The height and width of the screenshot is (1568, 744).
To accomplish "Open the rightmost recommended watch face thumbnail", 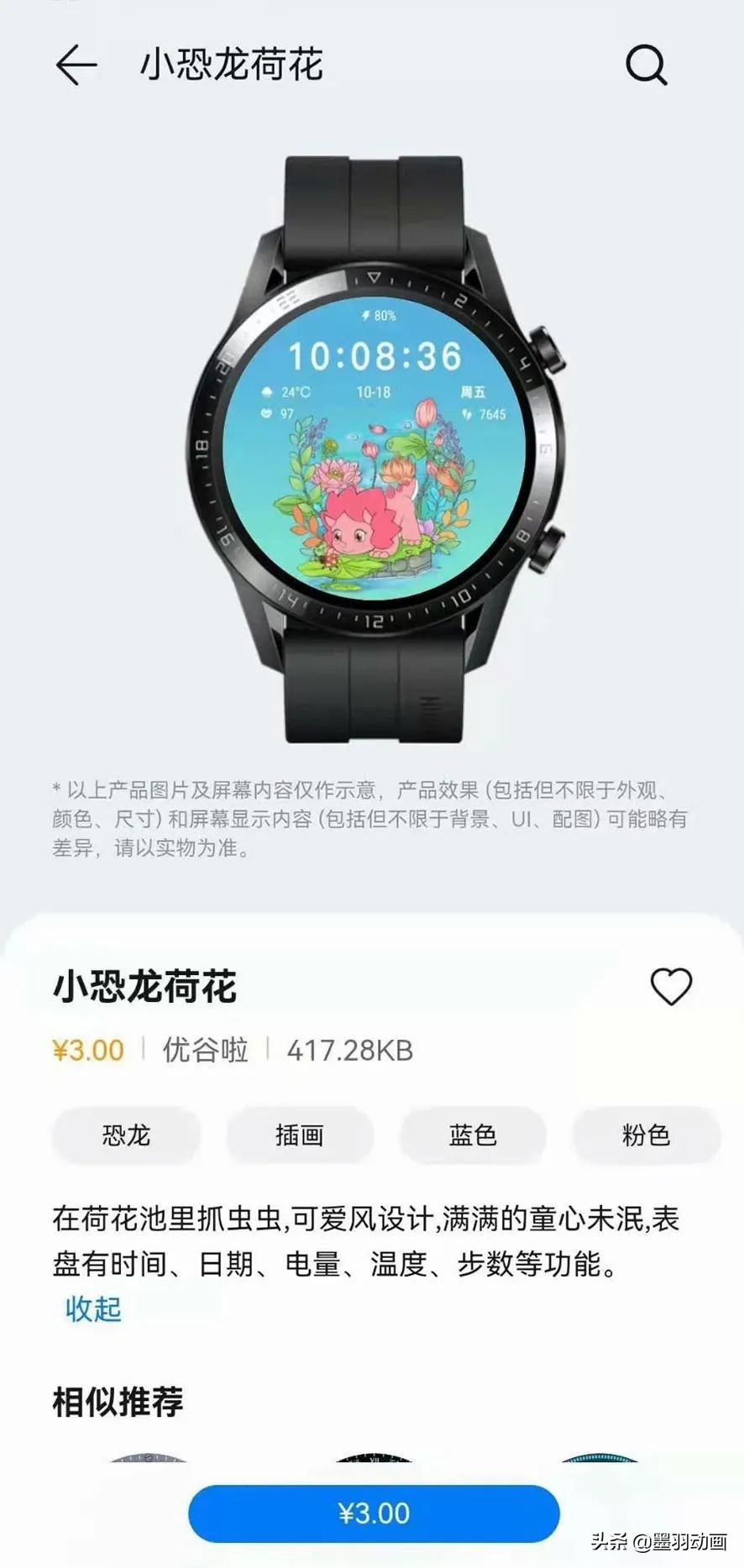I will pos(601,1461).
